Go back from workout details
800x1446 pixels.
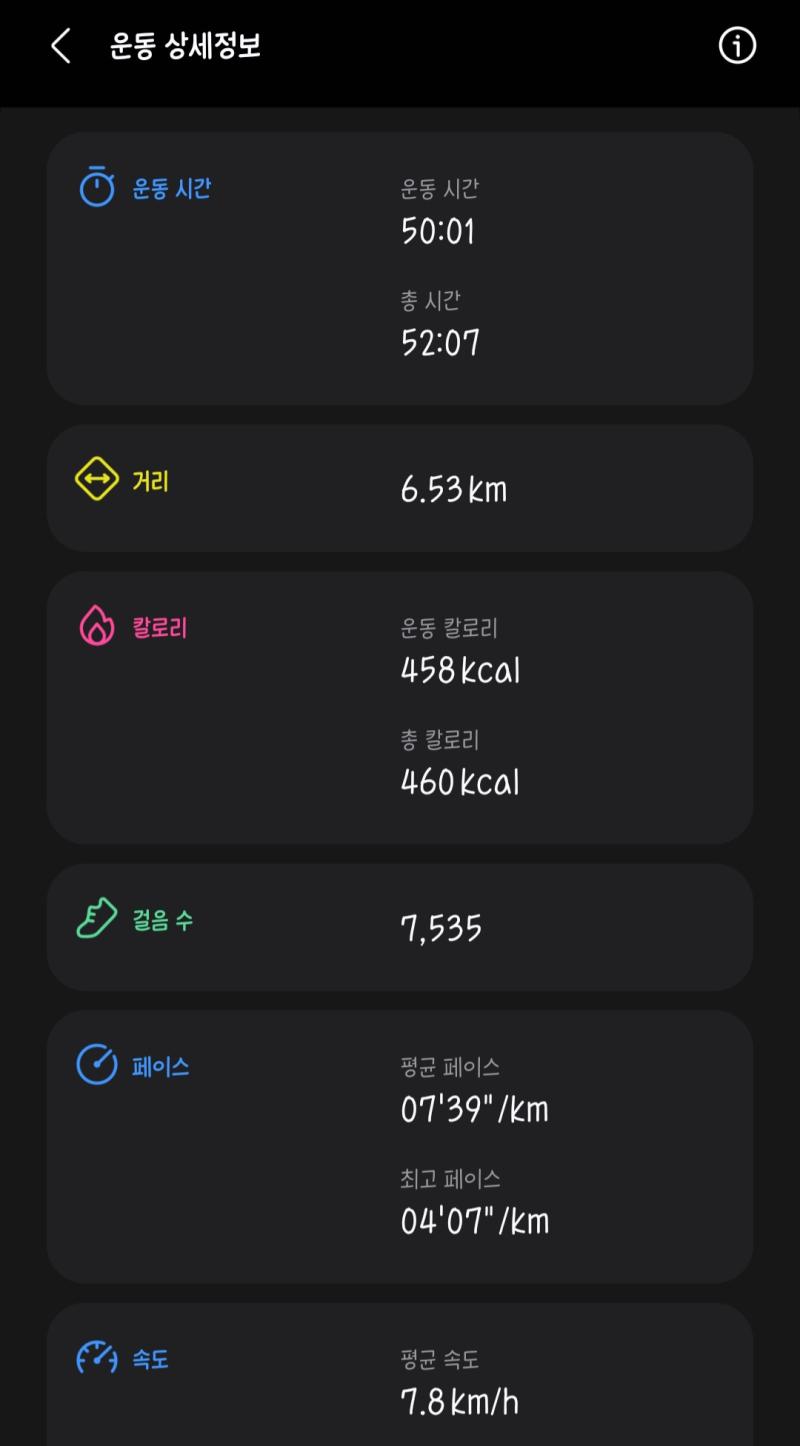coord(61,46)
